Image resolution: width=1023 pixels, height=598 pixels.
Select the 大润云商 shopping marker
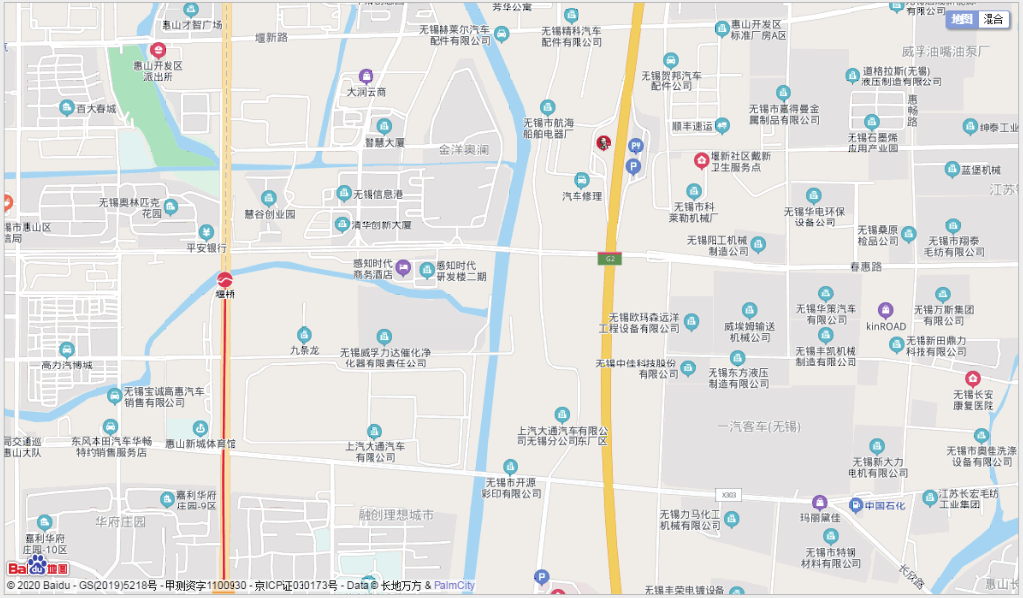[366, 76]
